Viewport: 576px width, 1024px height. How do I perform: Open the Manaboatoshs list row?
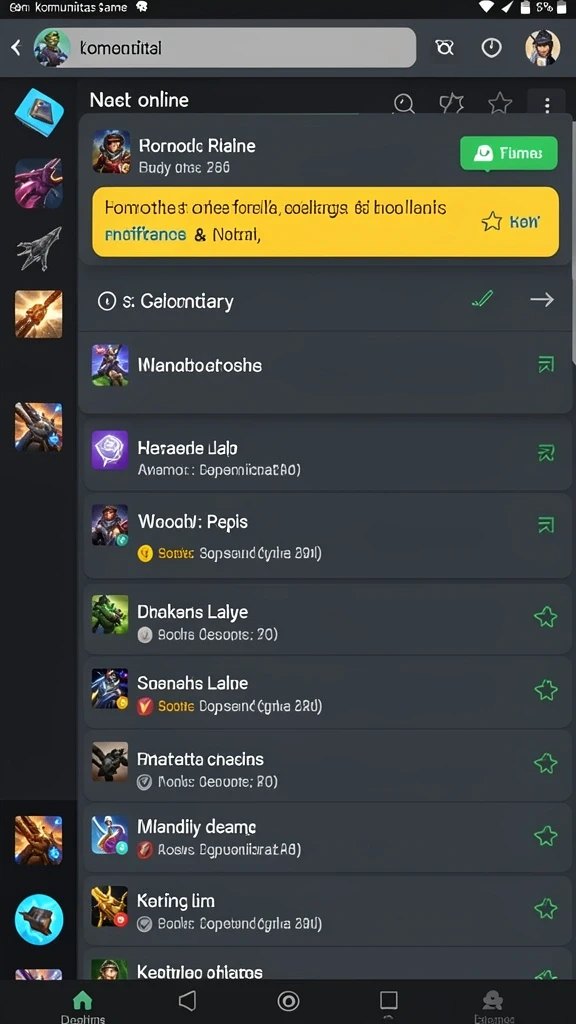[325, 367]
